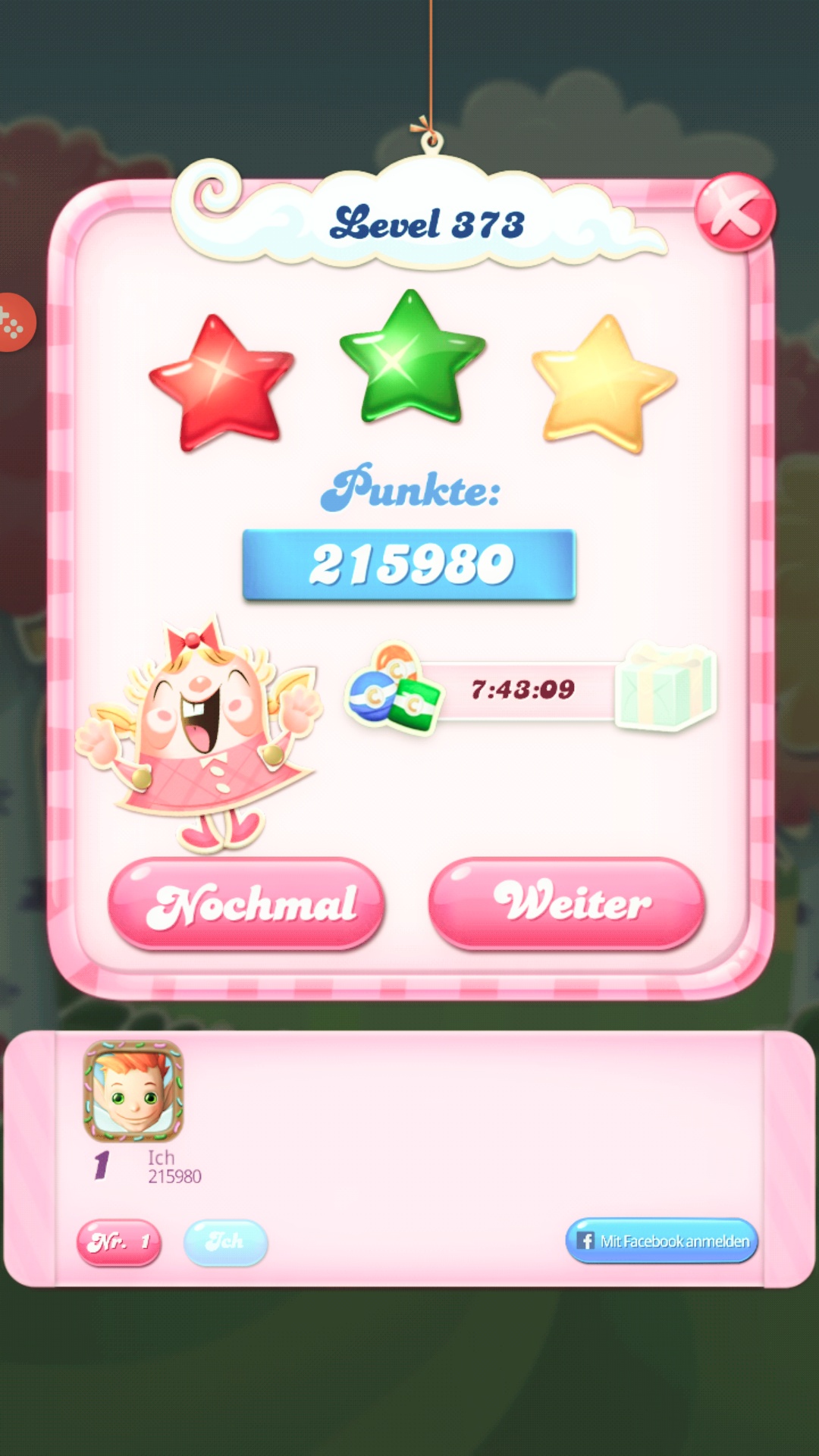Select the Nr. 1 leaderboard tab
Viewport: 819px width, 1456px height.
pyautogui.click(x=119, y=1242)
